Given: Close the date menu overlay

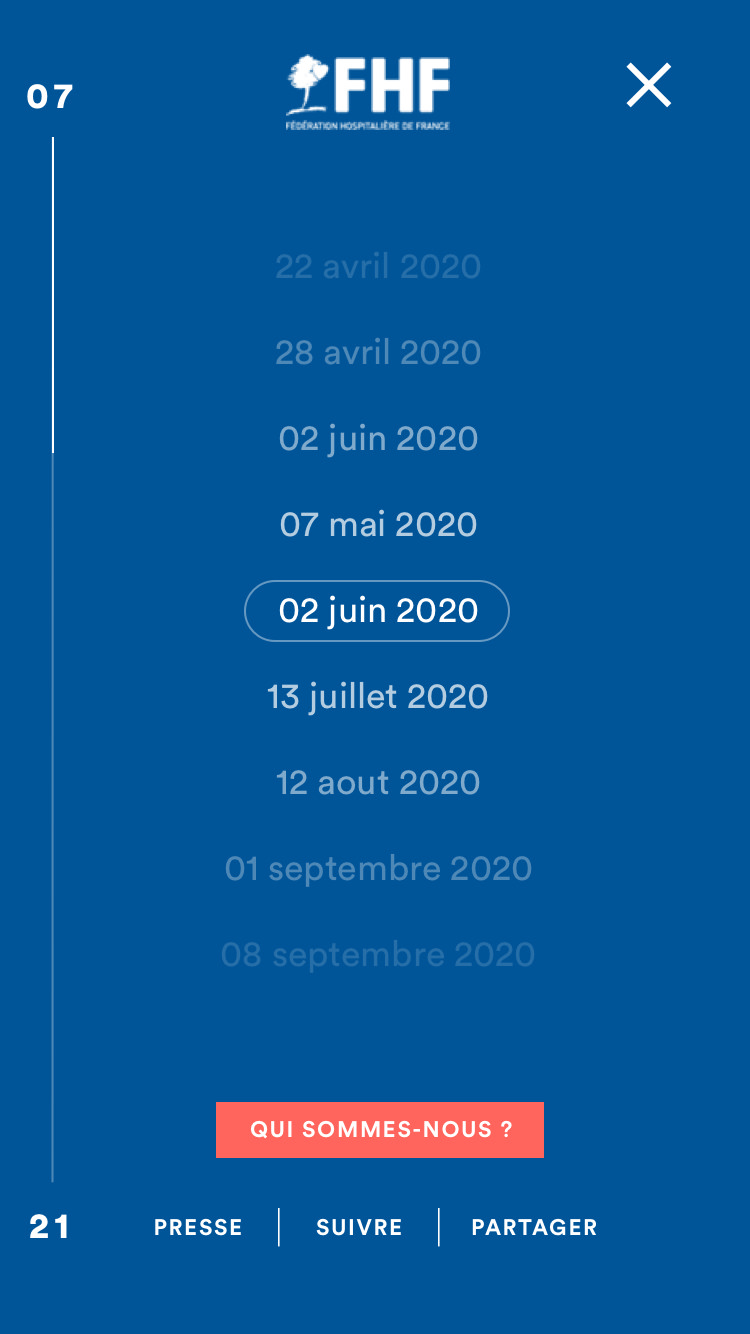Looking at the screenshot, I should click(x=649, y=85).
